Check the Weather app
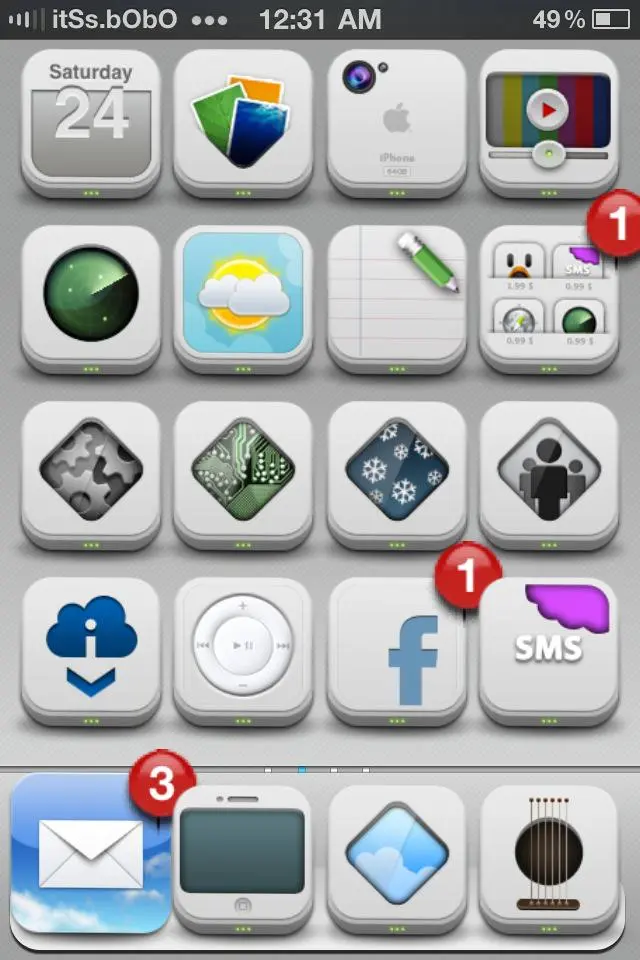The height and width of the screenshot is (960, 640). point(243,294)
